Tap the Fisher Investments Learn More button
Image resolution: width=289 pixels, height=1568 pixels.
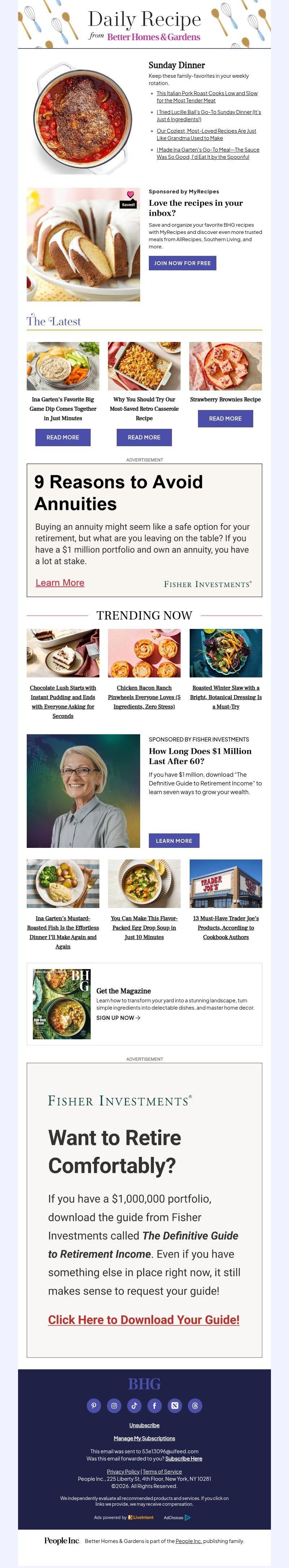pyautogui.click(x=174, y=841)
